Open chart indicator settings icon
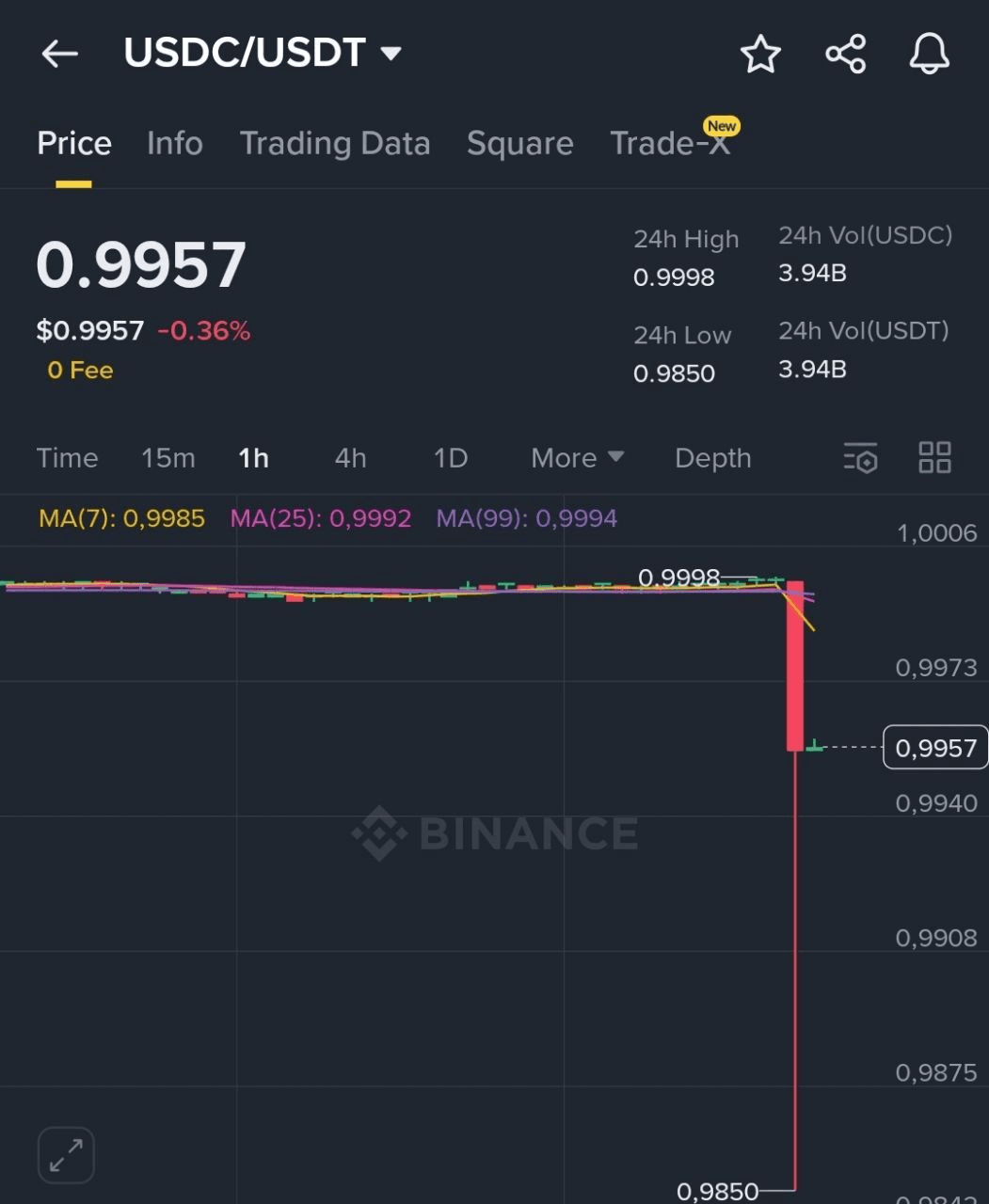 pos(860,458)
